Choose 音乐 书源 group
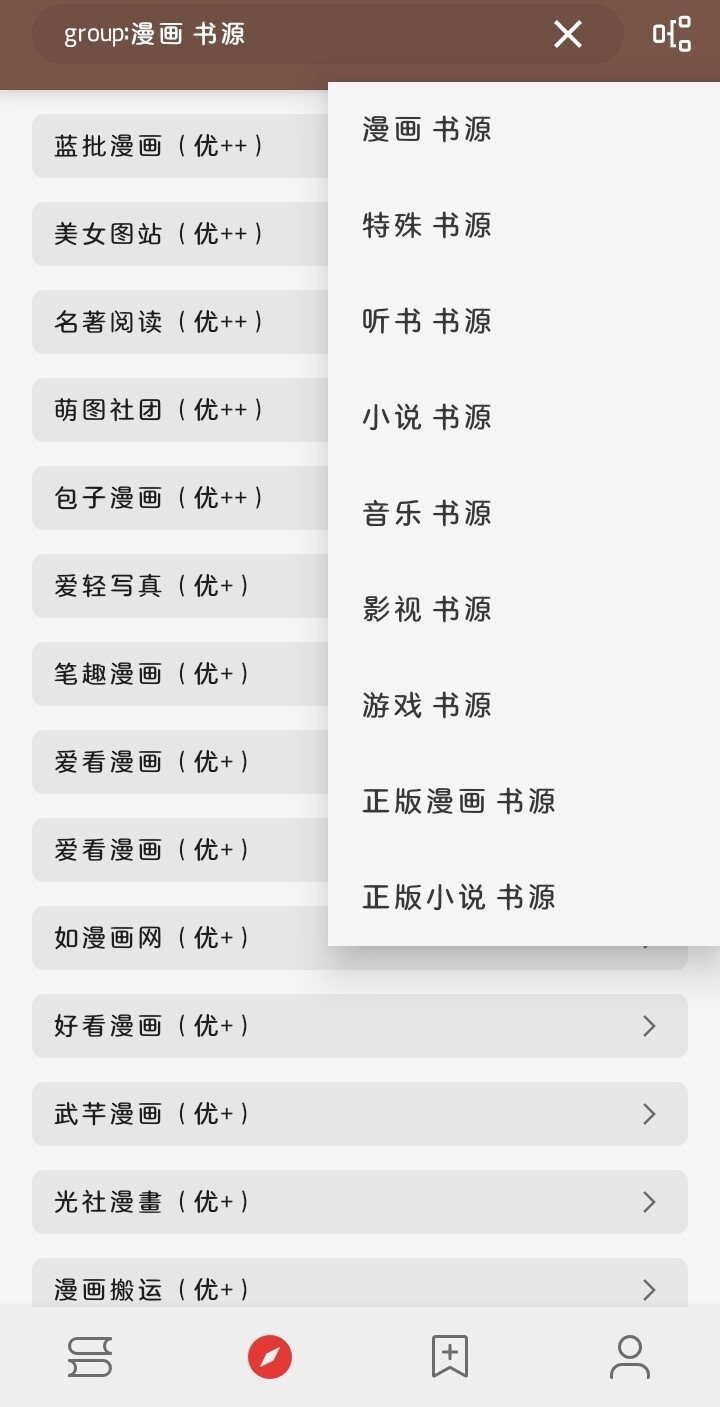The image size is (720, 1407). (x=427, y=514)
